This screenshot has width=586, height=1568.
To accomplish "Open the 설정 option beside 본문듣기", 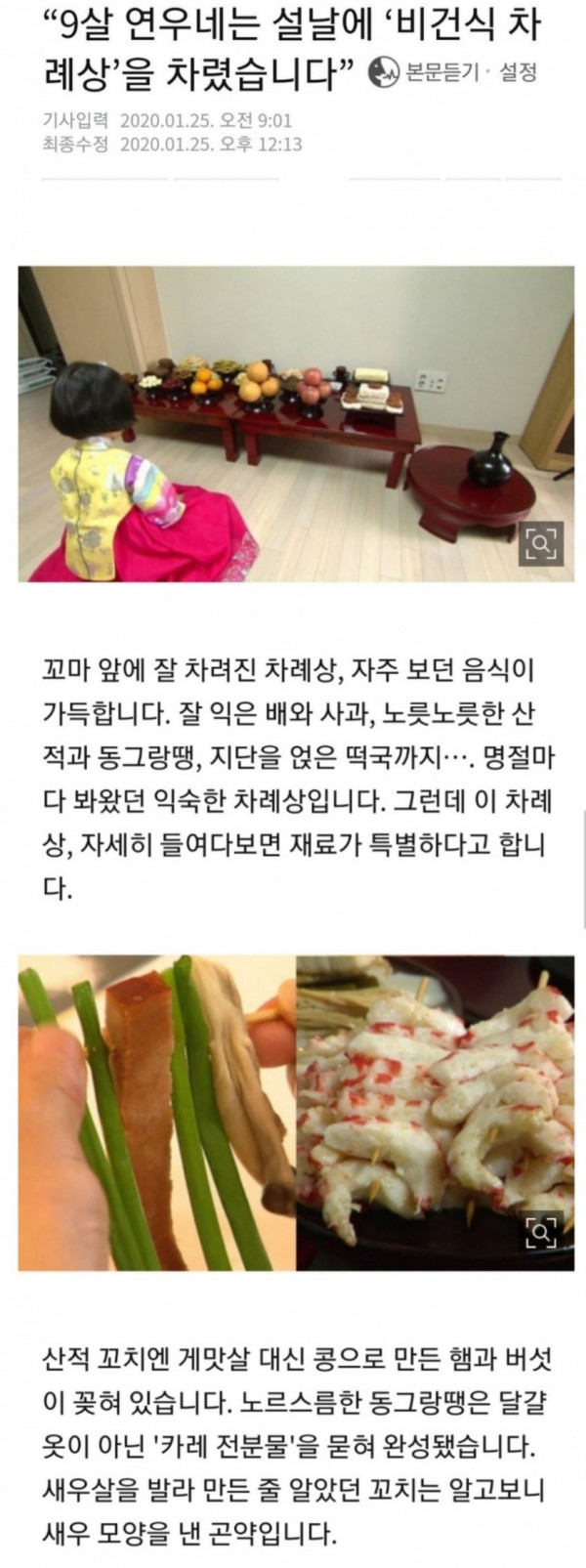I will tap(517, 72).
